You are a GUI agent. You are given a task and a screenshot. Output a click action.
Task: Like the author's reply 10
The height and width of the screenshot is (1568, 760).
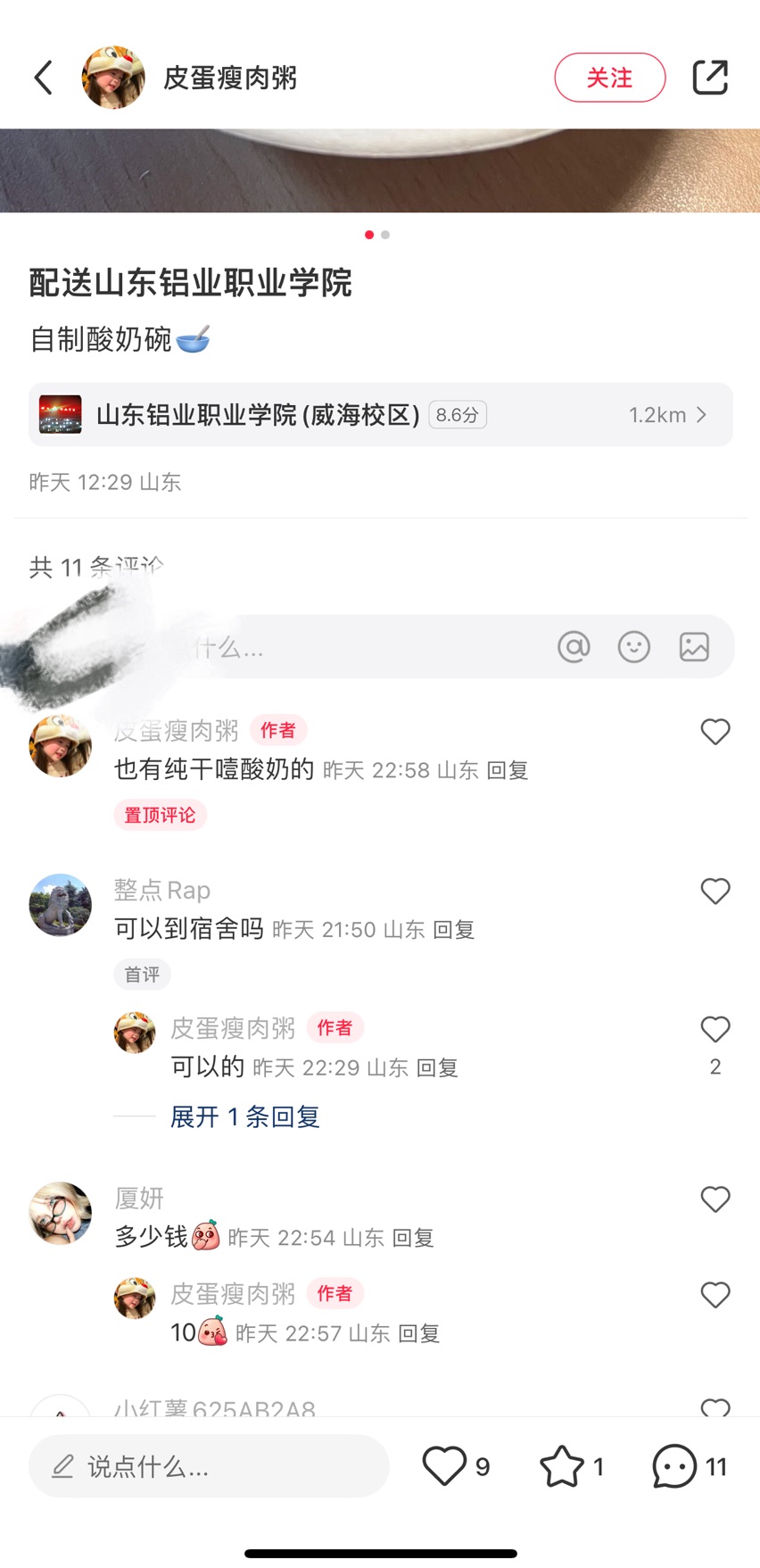(x=715, y=1294)
